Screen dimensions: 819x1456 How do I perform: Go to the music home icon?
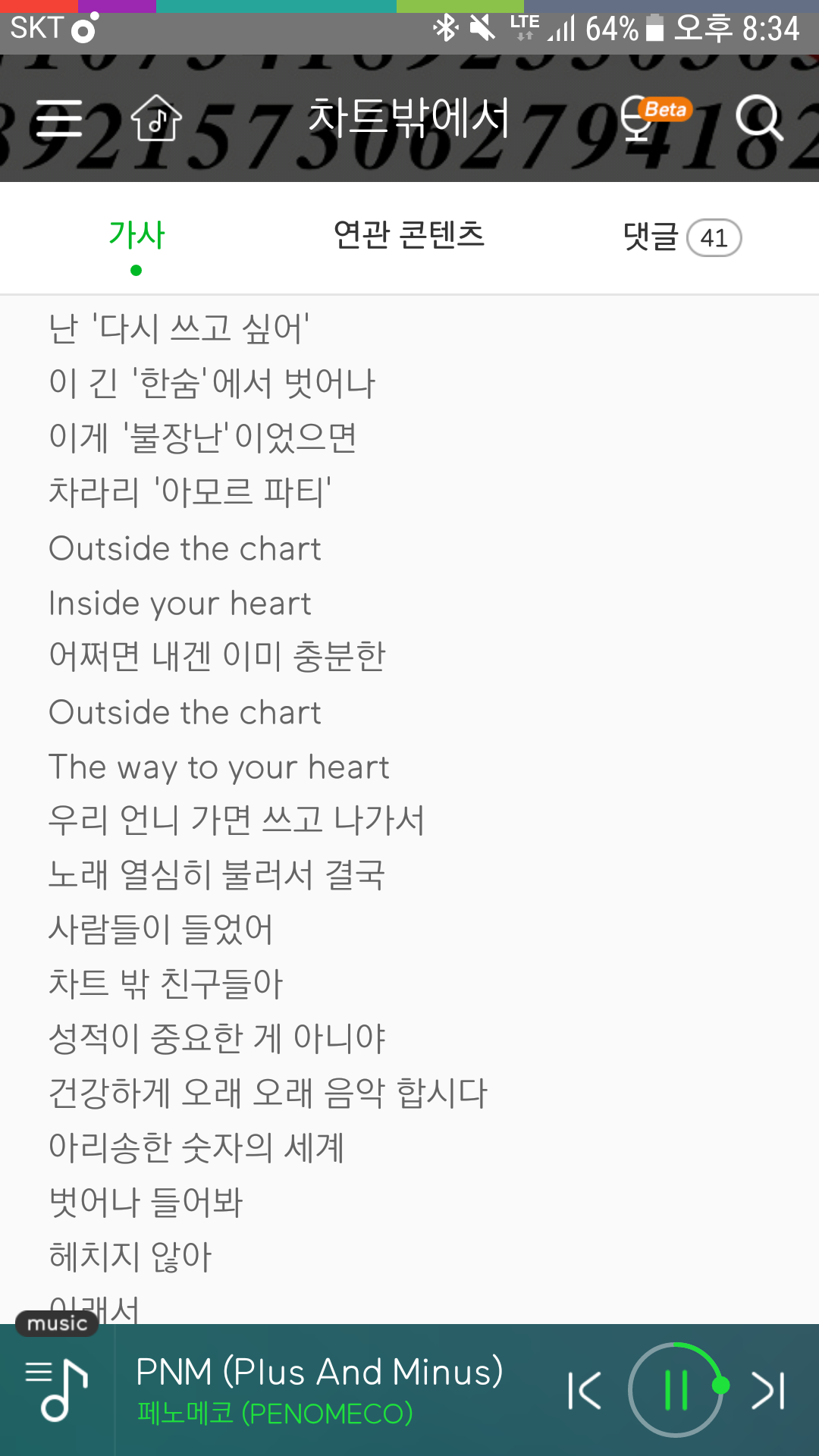(156, 118)
